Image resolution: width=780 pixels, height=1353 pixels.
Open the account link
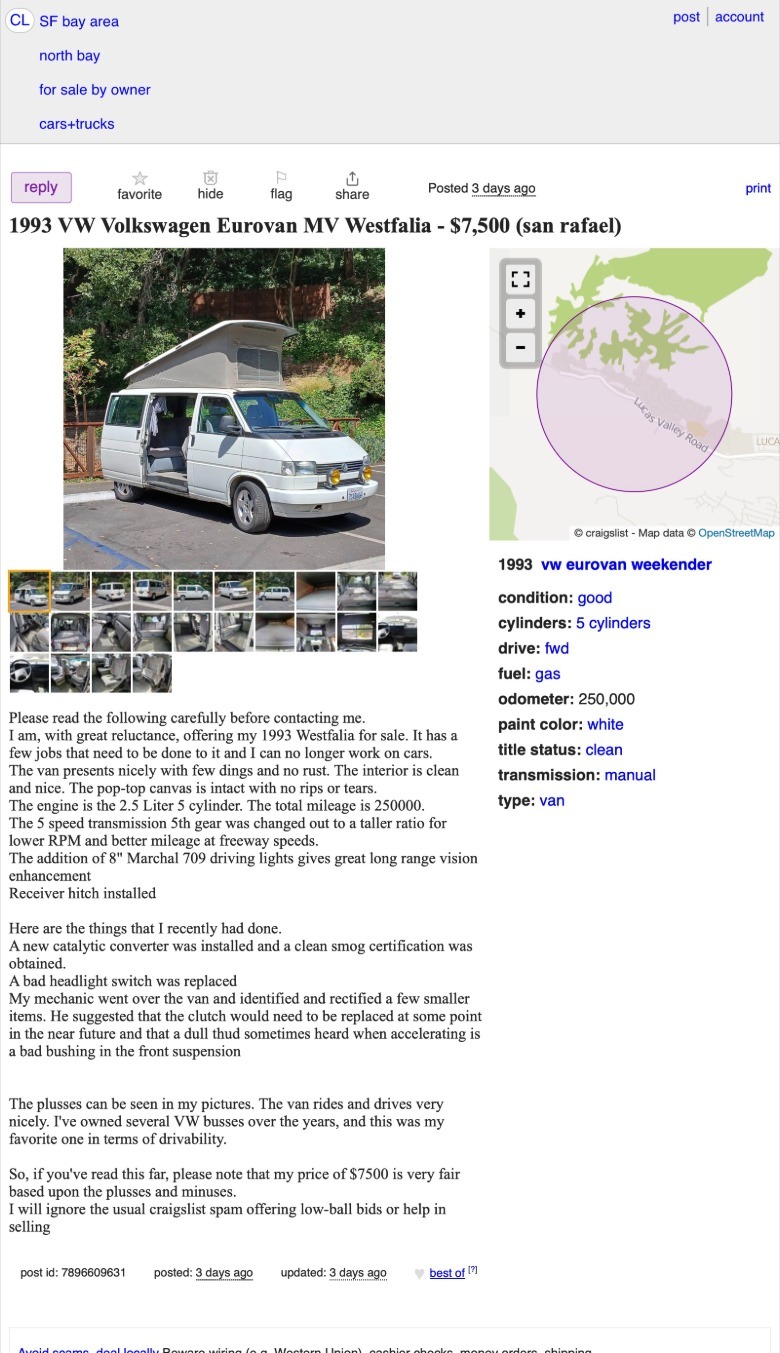click(x=739, y=17)
